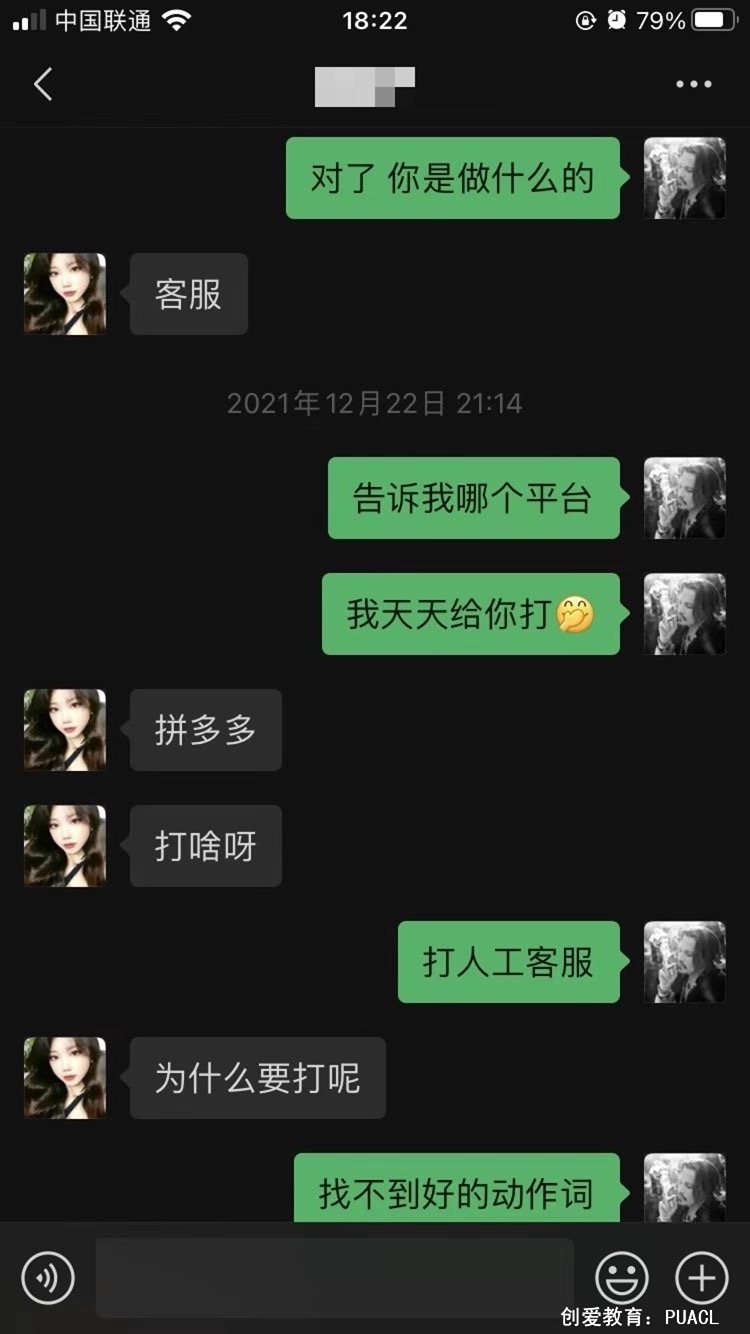Open the plus attachments menu
The width and height of the screenshot is (750, 1334).
pyautogui.click(x=702, y=1277)
